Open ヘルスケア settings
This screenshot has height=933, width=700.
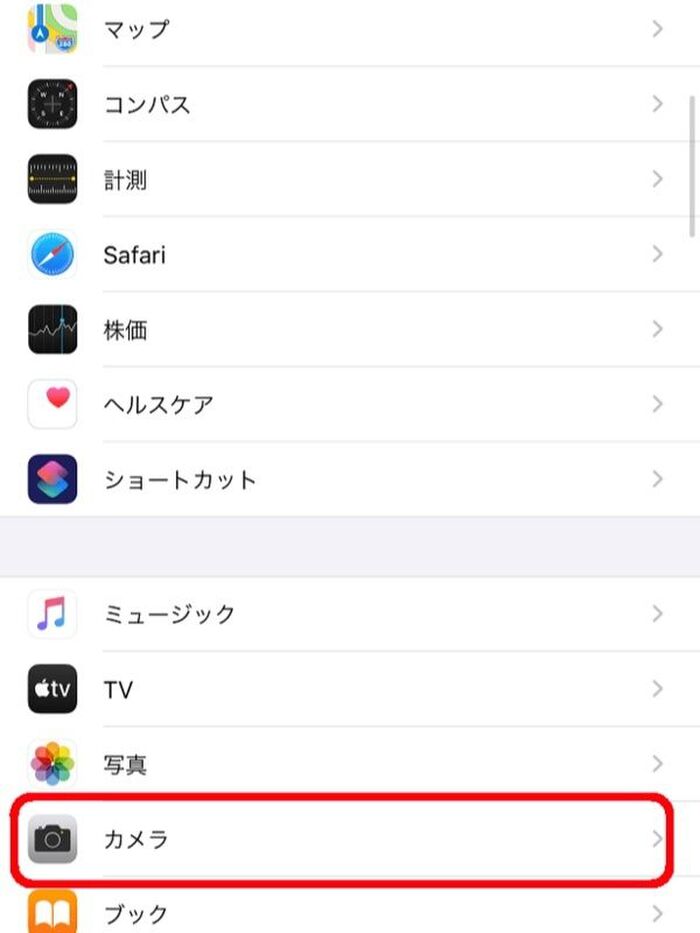click(x=350, y=404)
